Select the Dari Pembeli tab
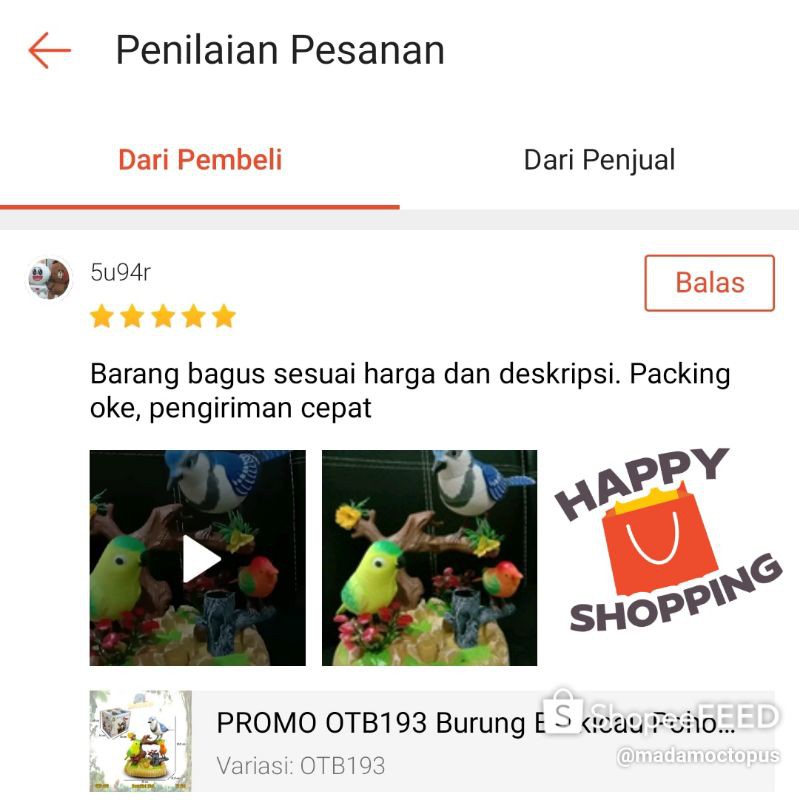The width and height of the screenshot is (800, 800). (x=200, y=160)
